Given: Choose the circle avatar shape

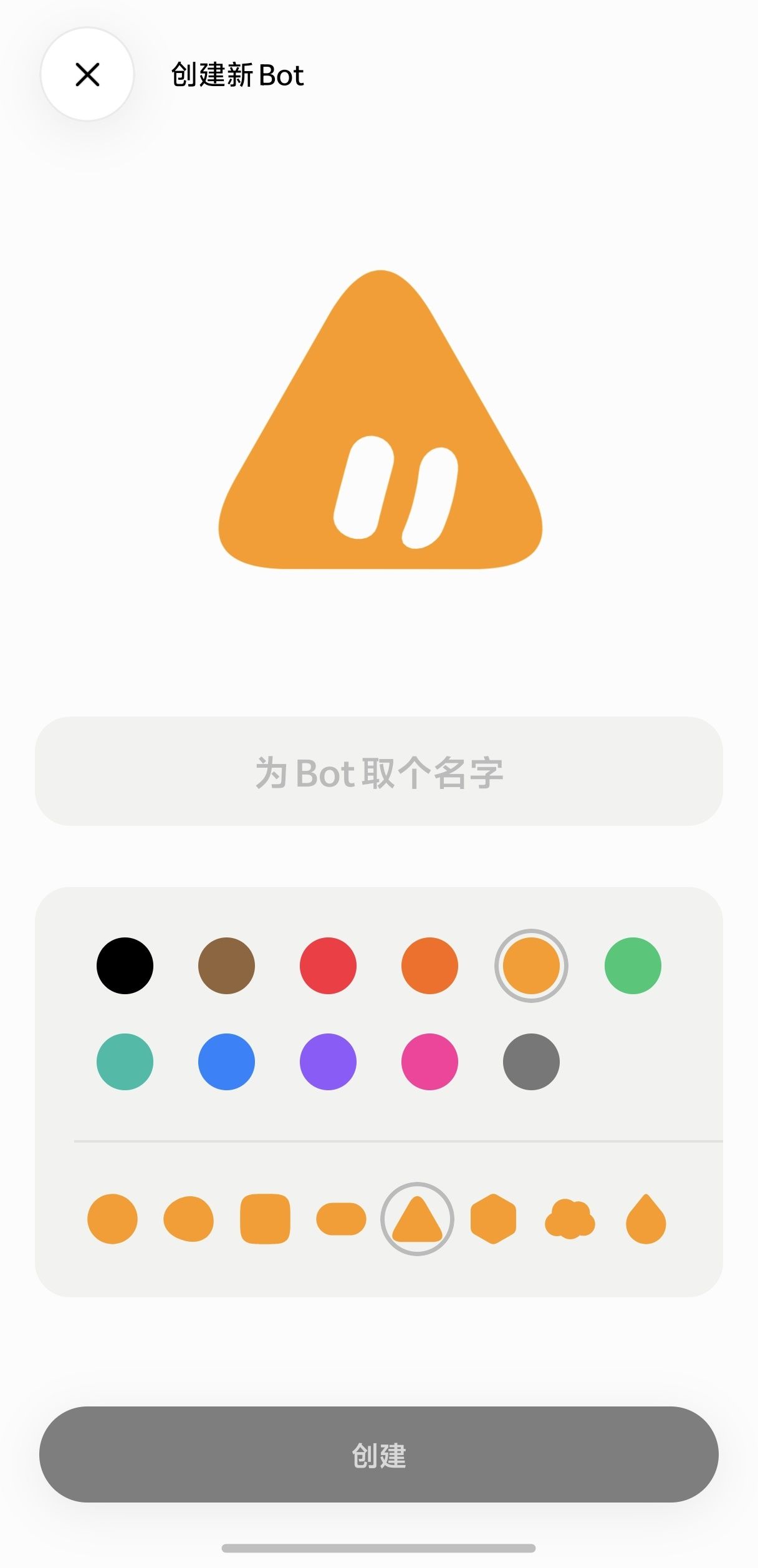Looking at the screenshot, I should (x=112, y=1219).
